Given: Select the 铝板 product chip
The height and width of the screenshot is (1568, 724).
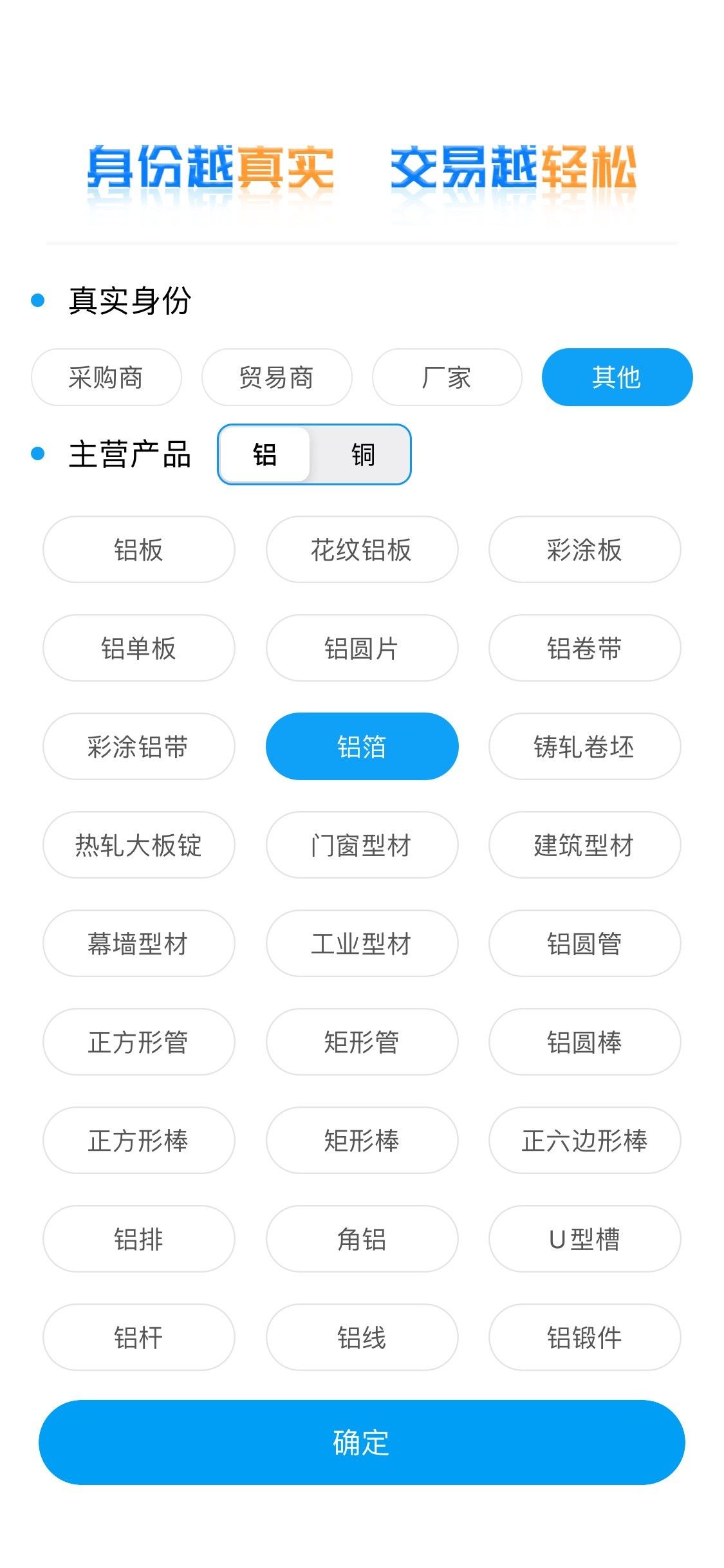Looking at the screenshot, I should [x=138, y=550].
